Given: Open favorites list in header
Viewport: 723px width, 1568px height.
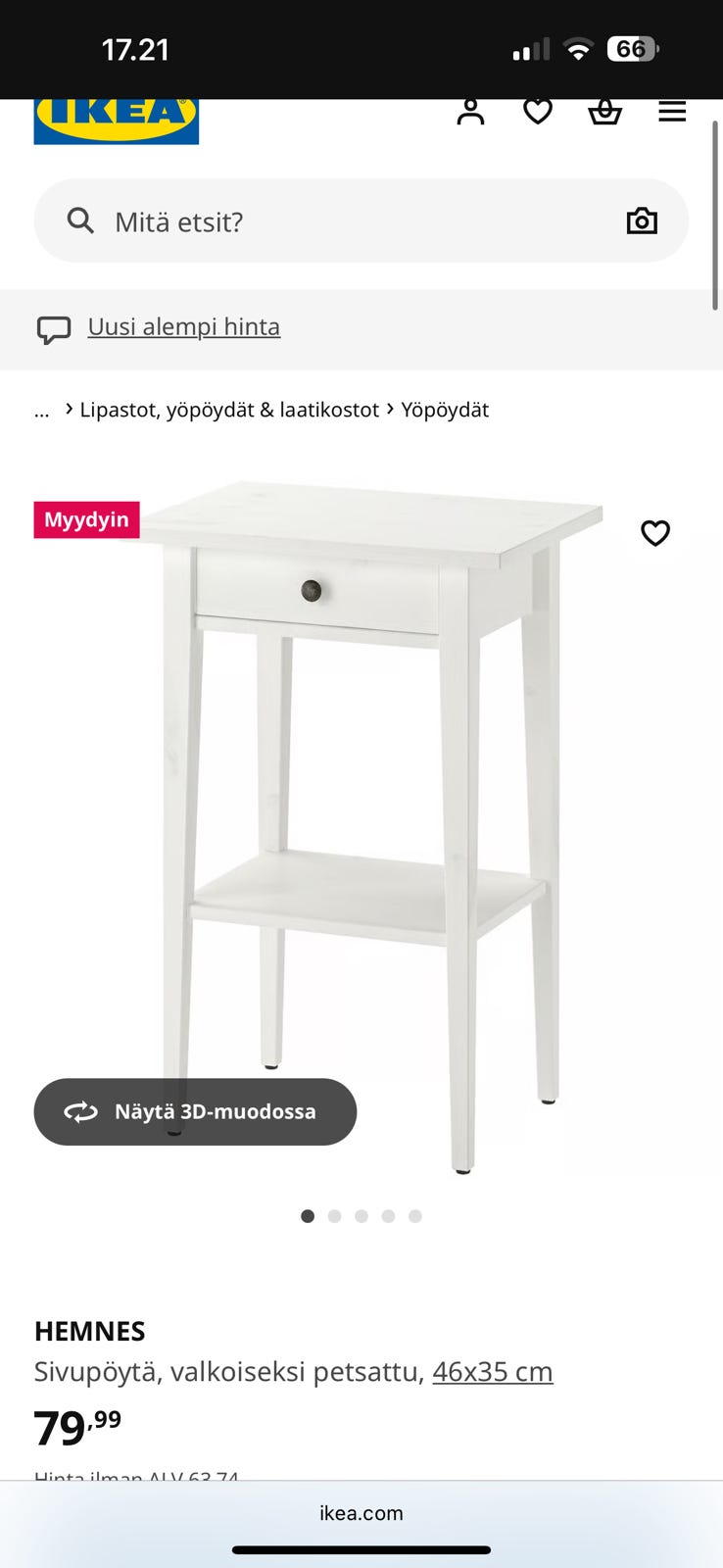Looking at the screenshot, I should click(538, 112).
